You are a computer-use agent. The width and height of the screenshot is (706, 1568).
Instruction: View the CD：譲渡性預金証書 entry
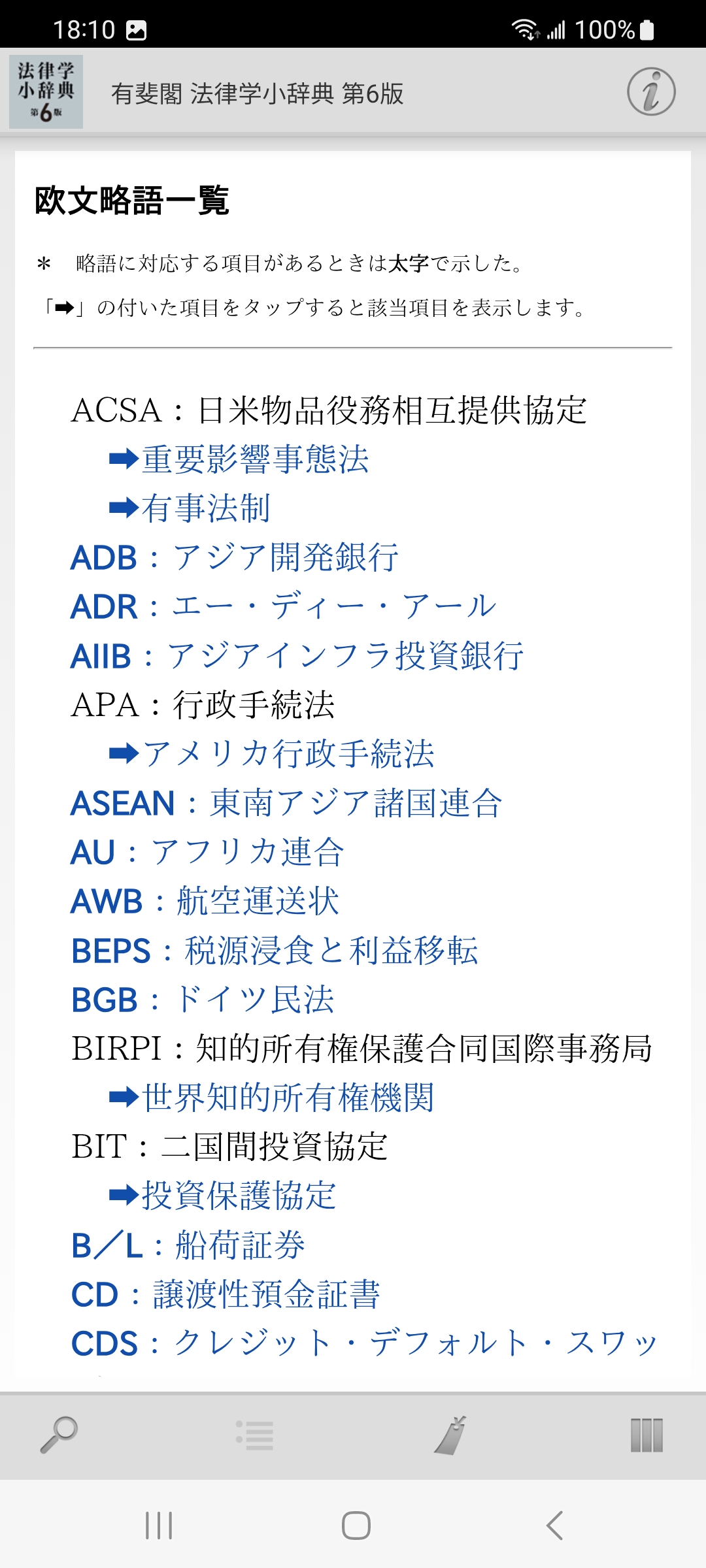[226, 1294]
